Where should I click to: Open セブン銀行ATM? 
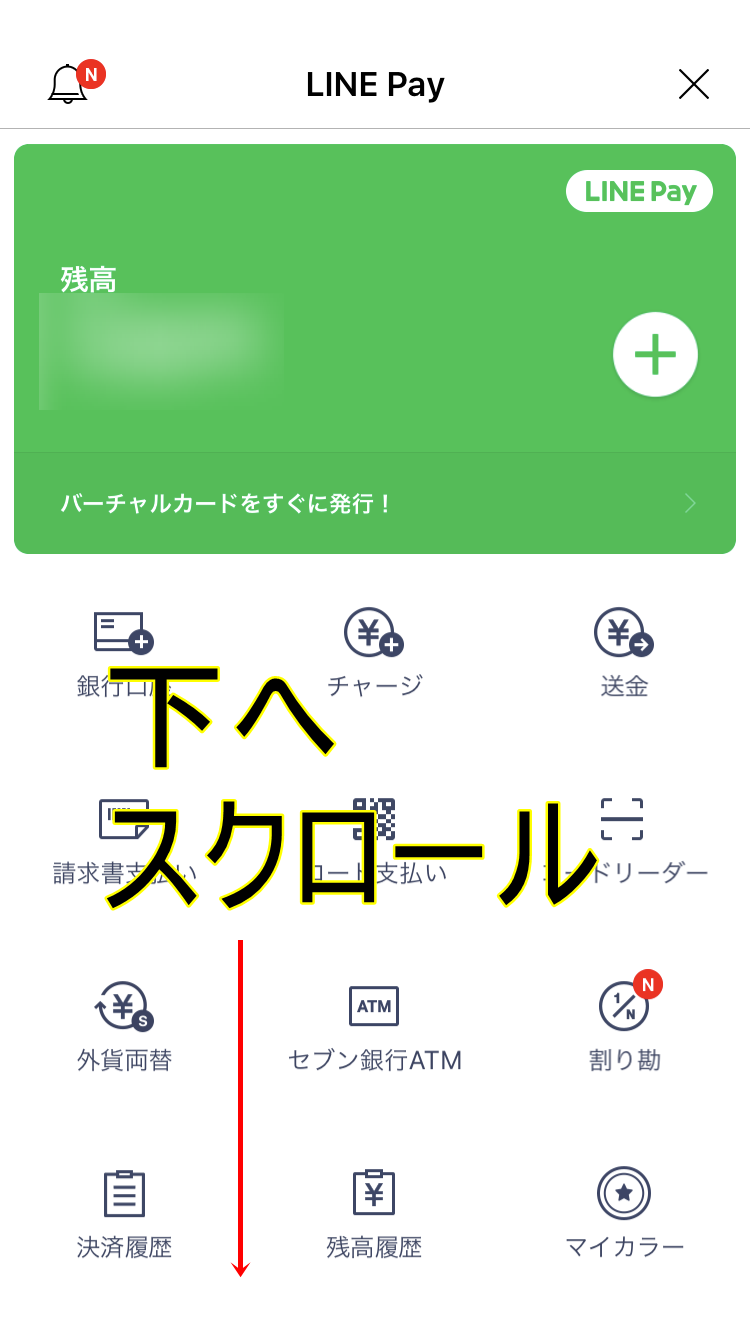375,1024
